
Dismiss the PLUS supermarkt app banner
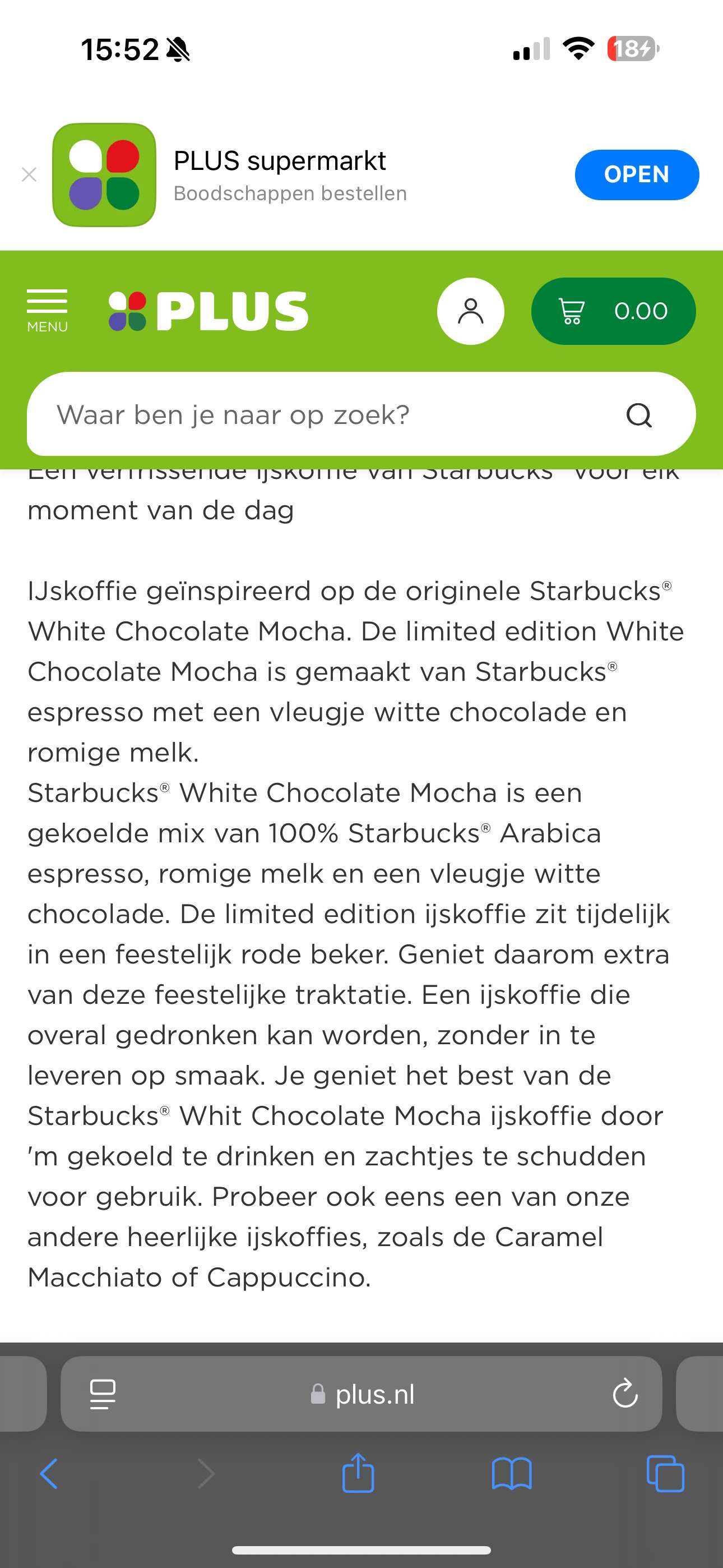tap(29, 176)
